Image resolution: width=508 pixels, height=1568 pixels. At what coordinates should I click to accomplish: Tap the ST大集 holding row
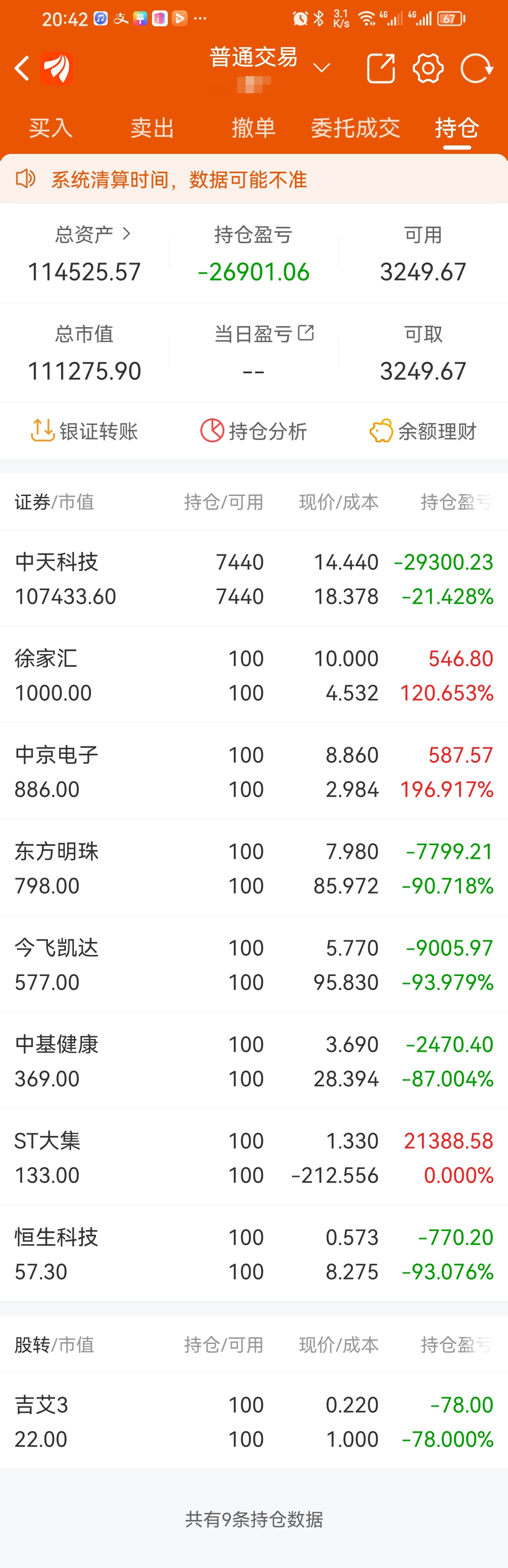[x=254, y=1157]
